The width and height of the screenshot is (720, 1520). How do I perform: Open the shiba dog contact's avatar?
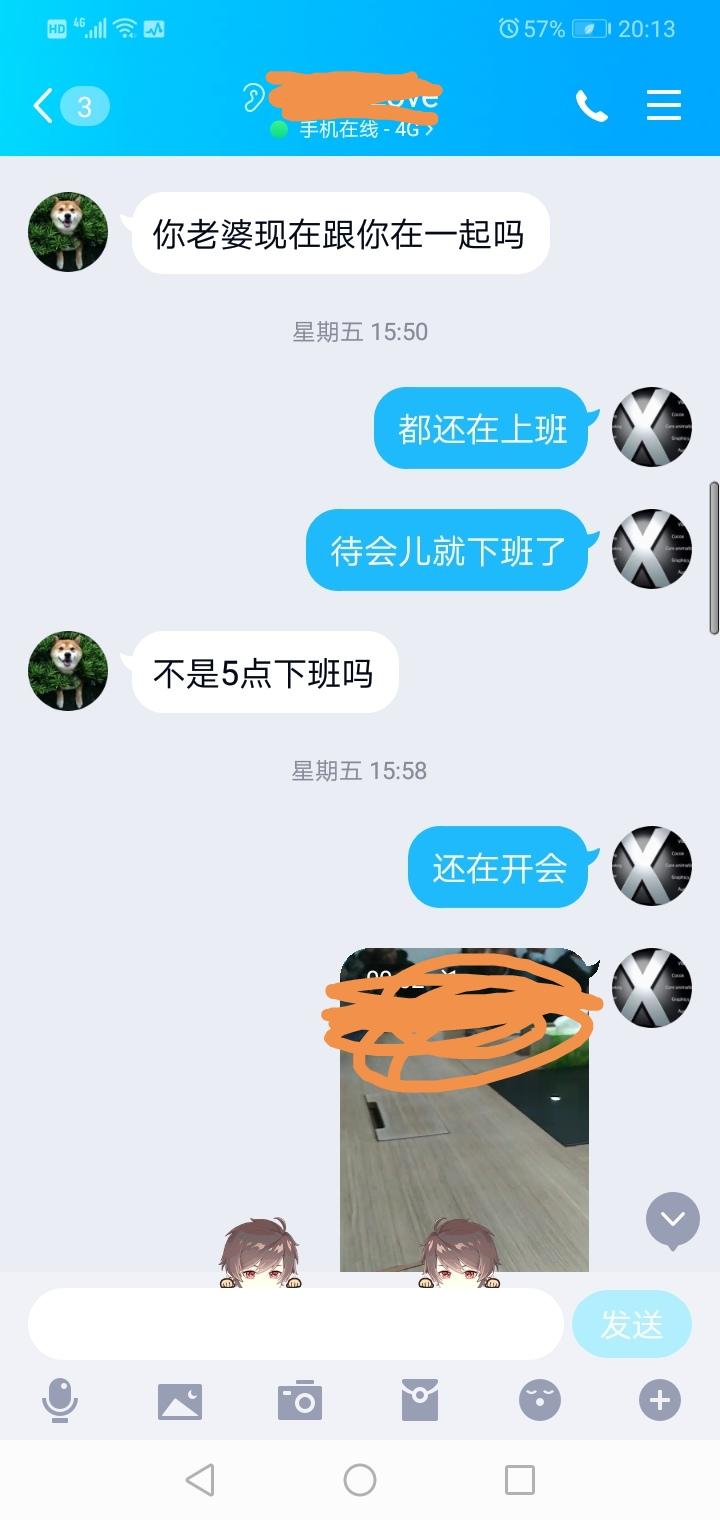pos(68,232)
